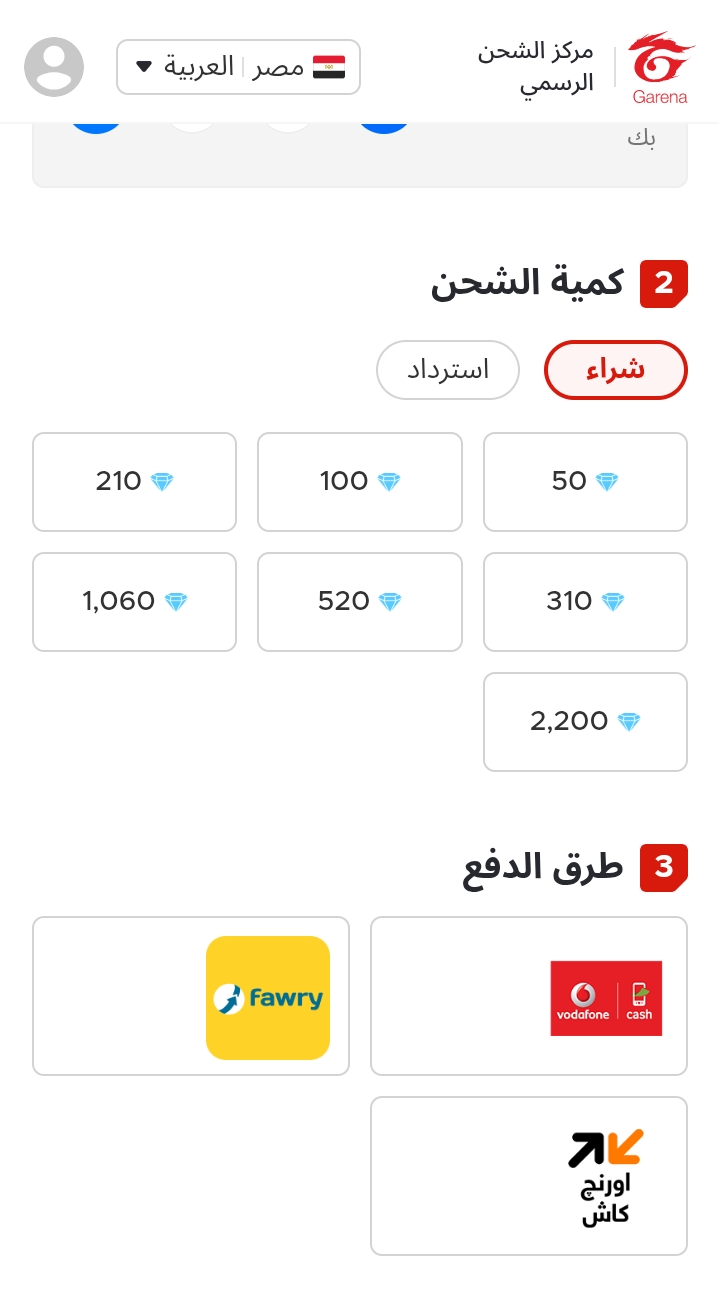
Task: Select Orange Cash payment option
Action: (x=529, y=1176)
